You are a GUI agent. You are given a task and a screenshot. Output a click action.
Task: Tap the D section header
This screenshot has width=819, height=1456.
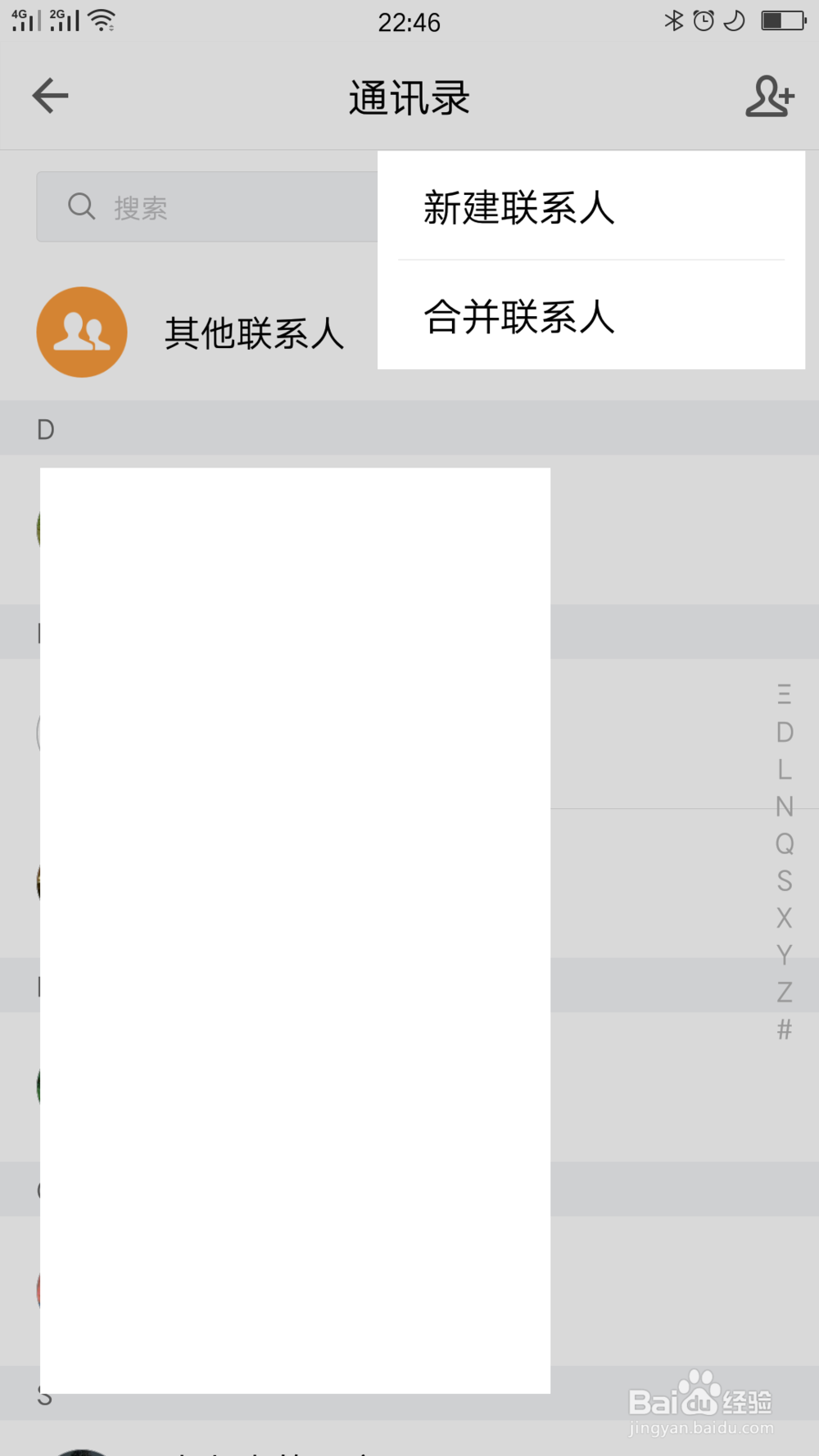[x=47, y=428]
